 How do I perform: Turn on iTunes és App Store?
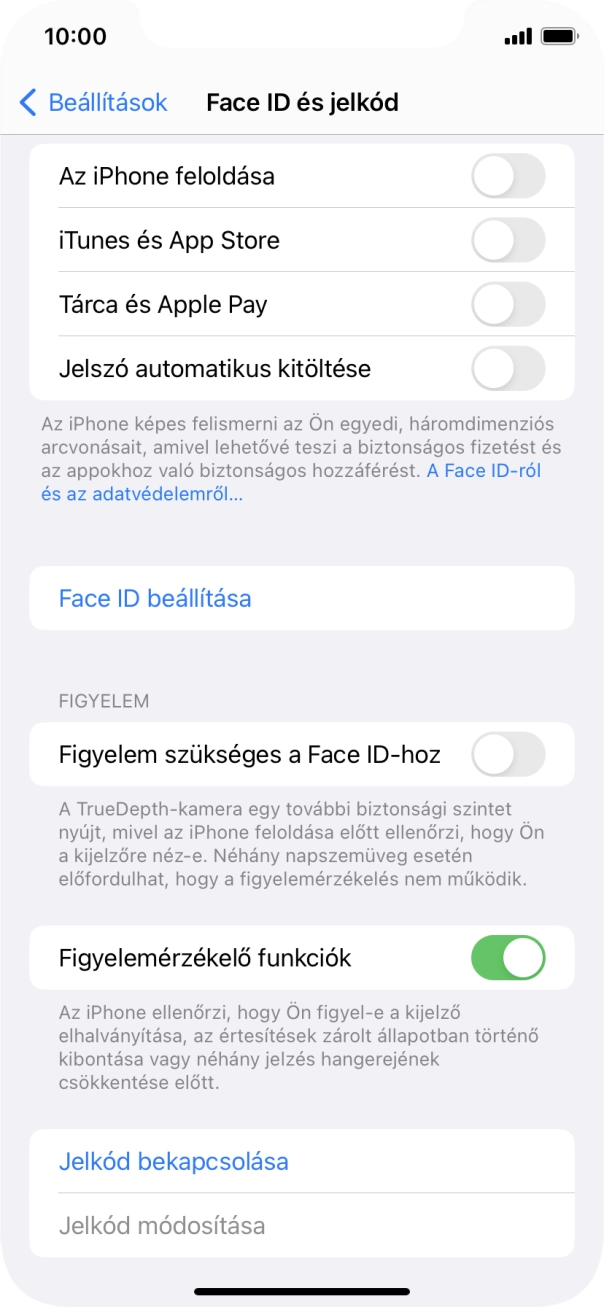click(x=508, y=241)
